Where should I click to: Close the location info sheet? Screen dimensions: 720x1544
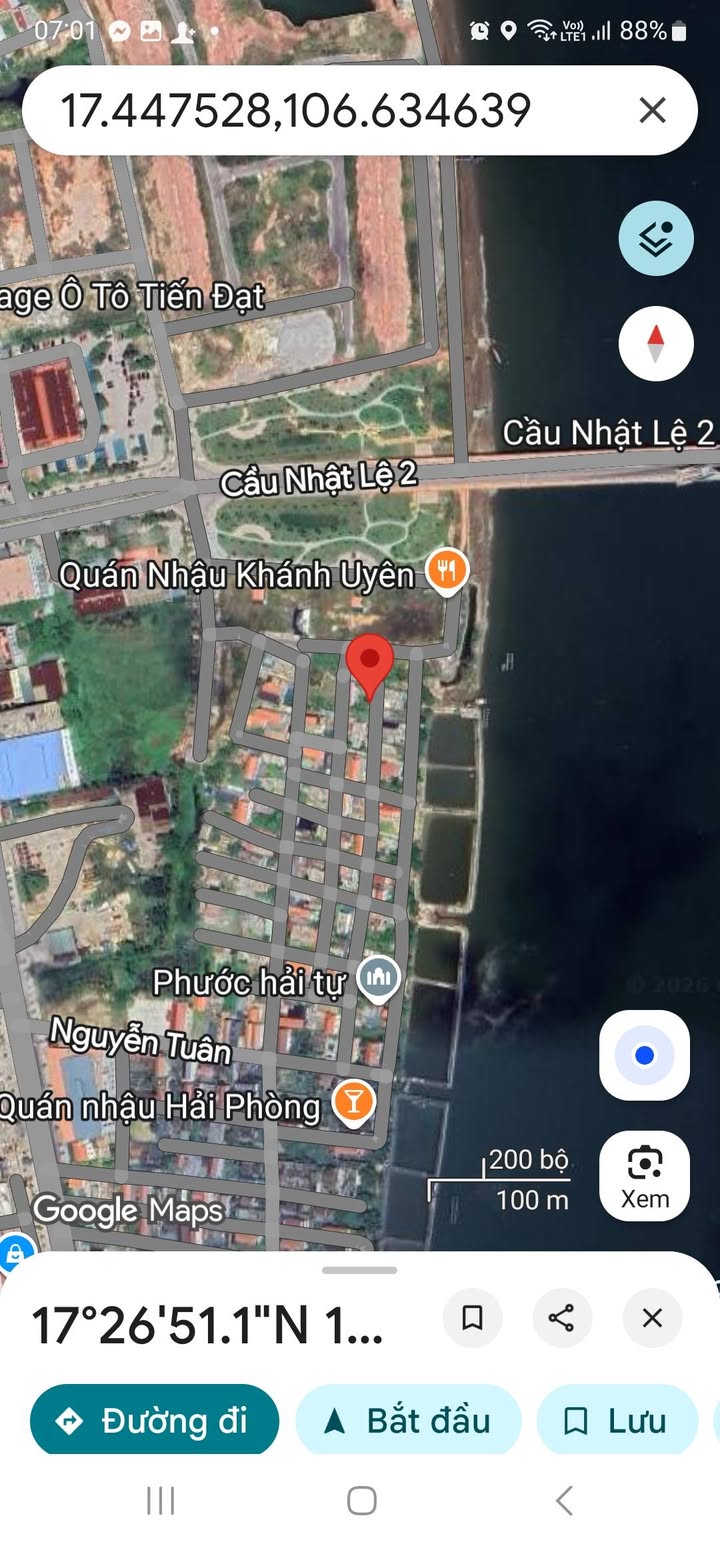coord(652,1319)
